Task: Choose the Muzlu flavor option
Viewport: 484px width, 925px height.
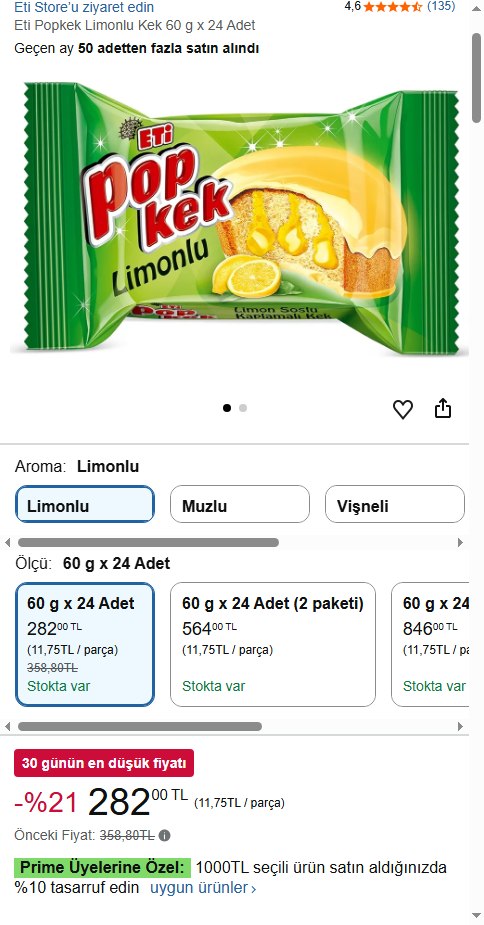Action: pos(240,504)
